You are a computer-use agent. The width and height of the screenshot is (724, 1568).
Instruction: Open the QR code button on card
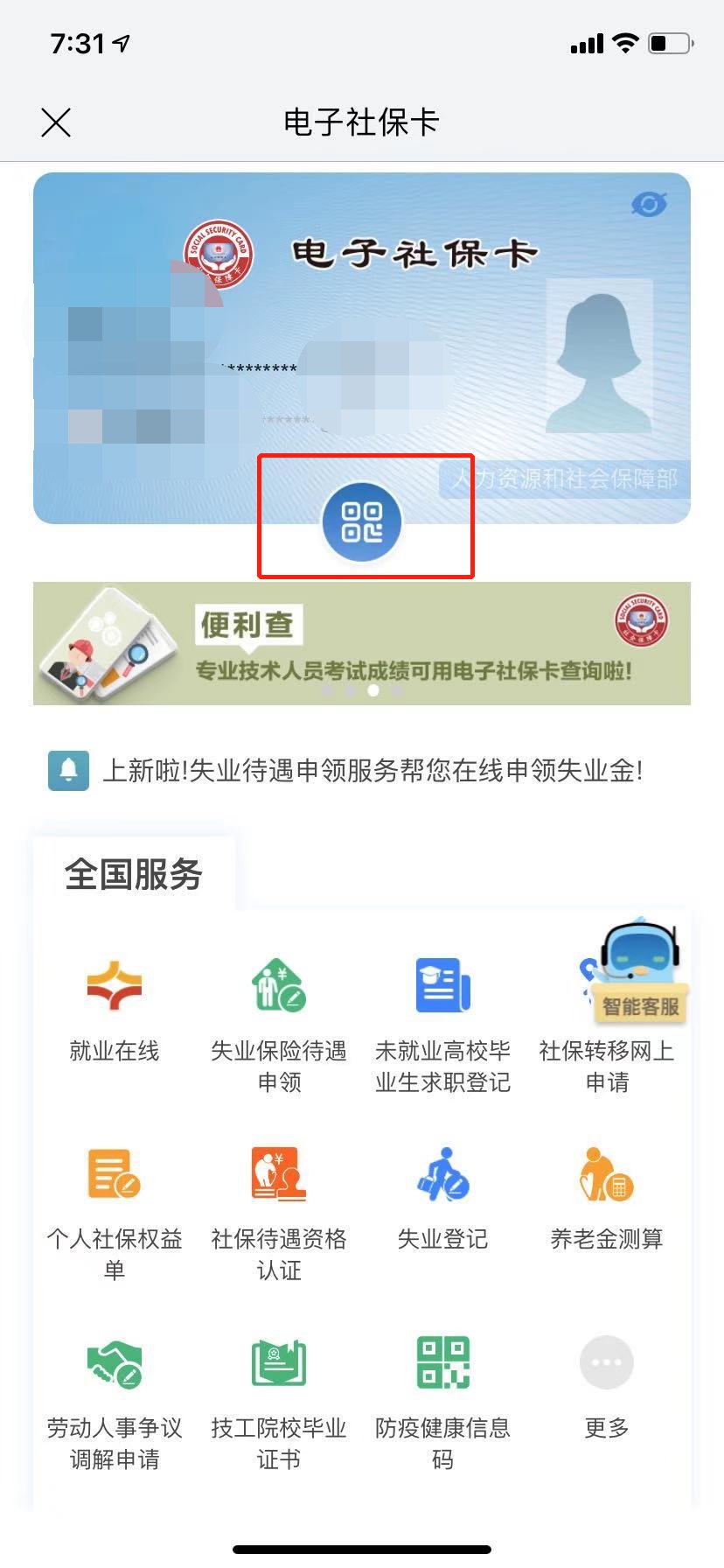click(x=362, y=521)
